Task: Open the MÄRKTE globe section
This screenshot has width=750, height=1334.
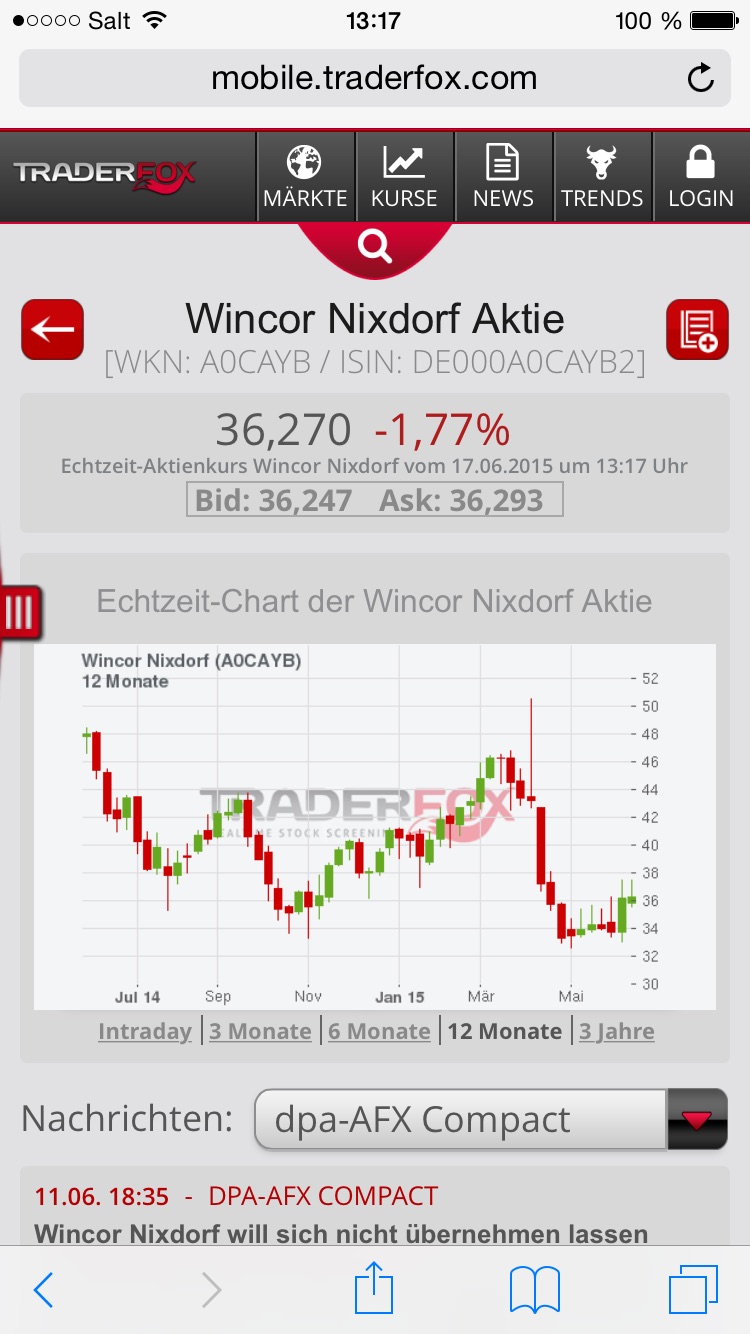Action: tap(306, 175)
